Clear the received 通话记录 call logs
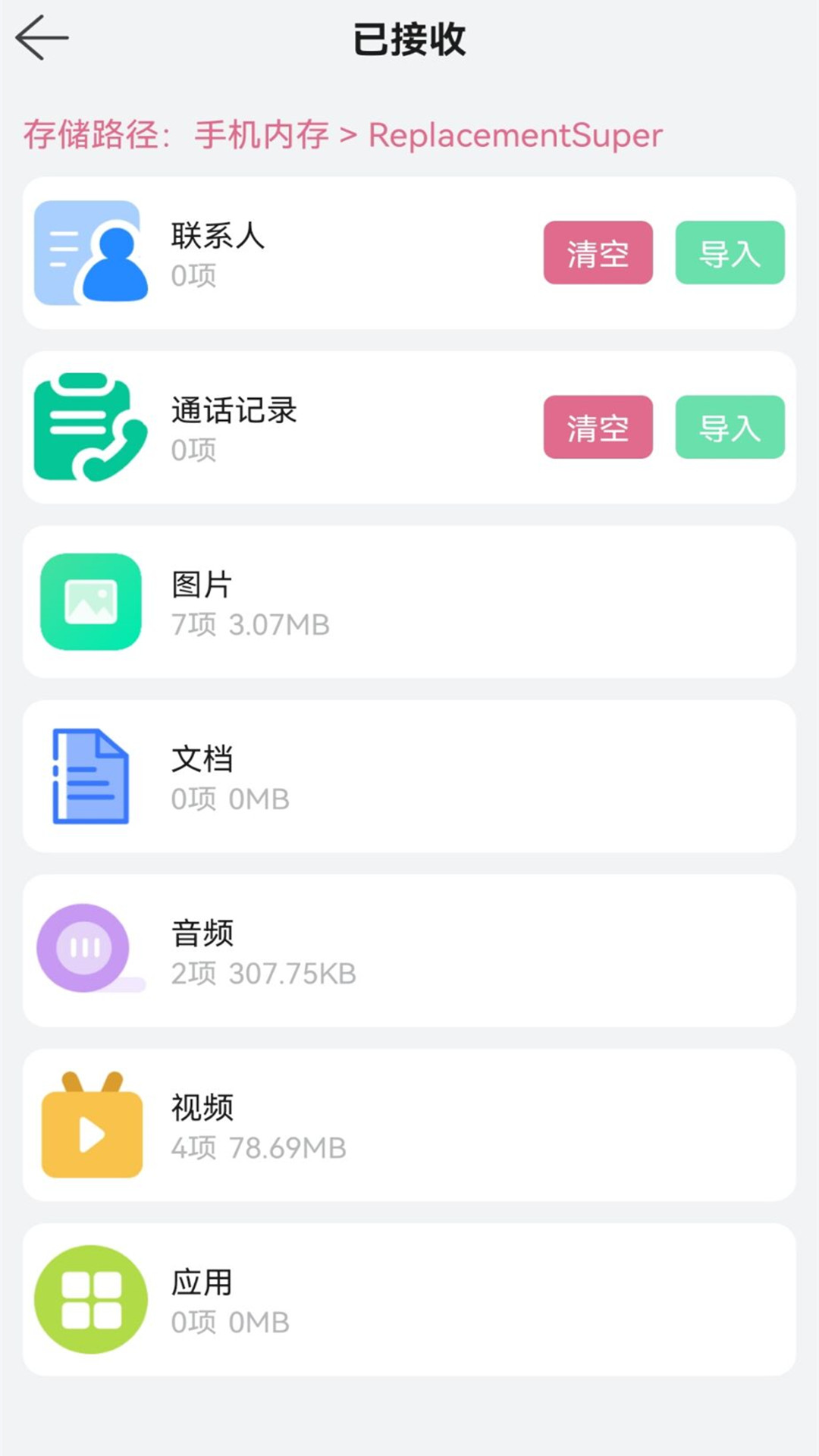Image resolution: width=819 pixels, height=1456 pixels. [x=598, y=428]
